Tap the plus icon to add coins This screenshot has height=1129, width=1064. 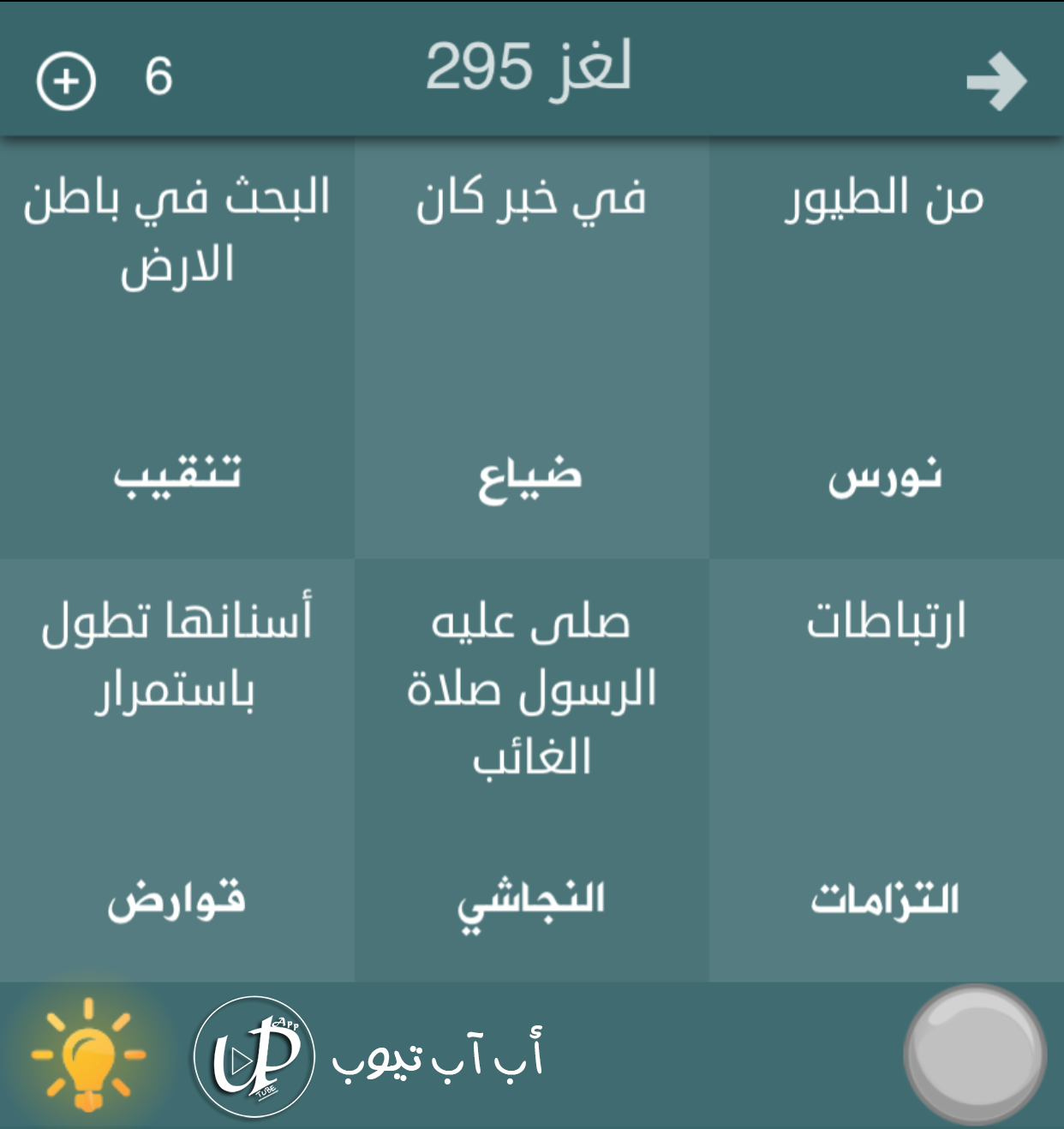coord(66,81)
